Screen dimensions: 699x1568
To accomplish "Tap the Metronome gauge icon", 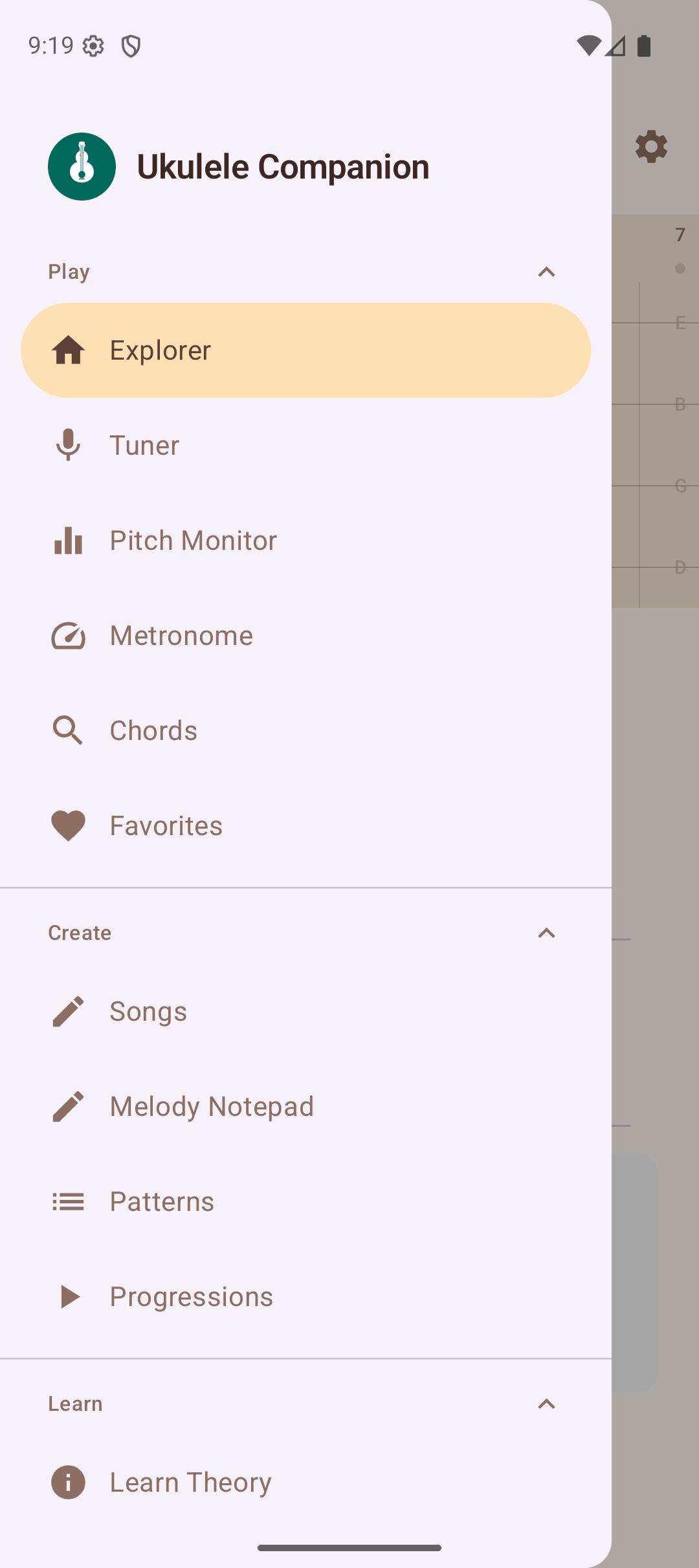I will pos(68,635).
